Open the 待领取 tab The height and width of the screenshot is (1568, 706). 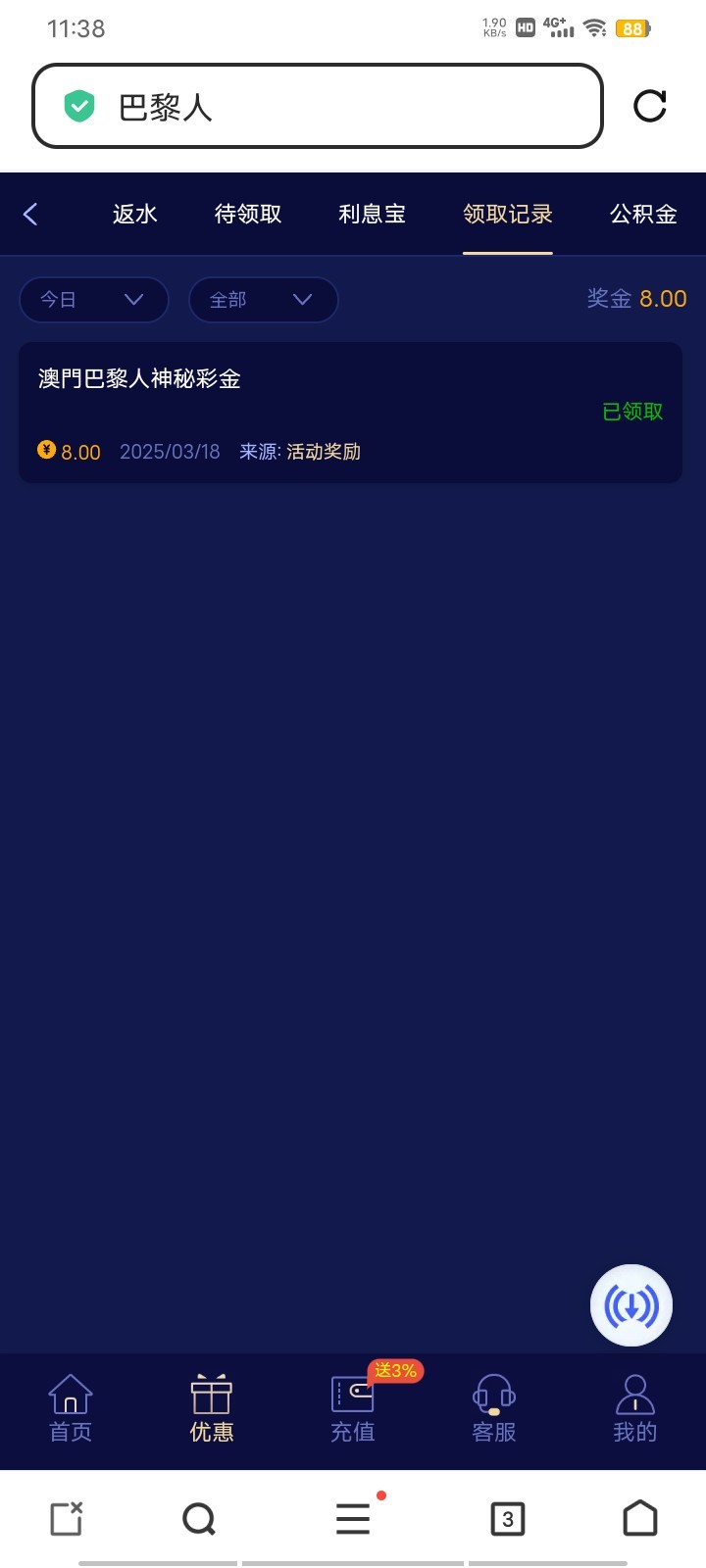point(248,214)
